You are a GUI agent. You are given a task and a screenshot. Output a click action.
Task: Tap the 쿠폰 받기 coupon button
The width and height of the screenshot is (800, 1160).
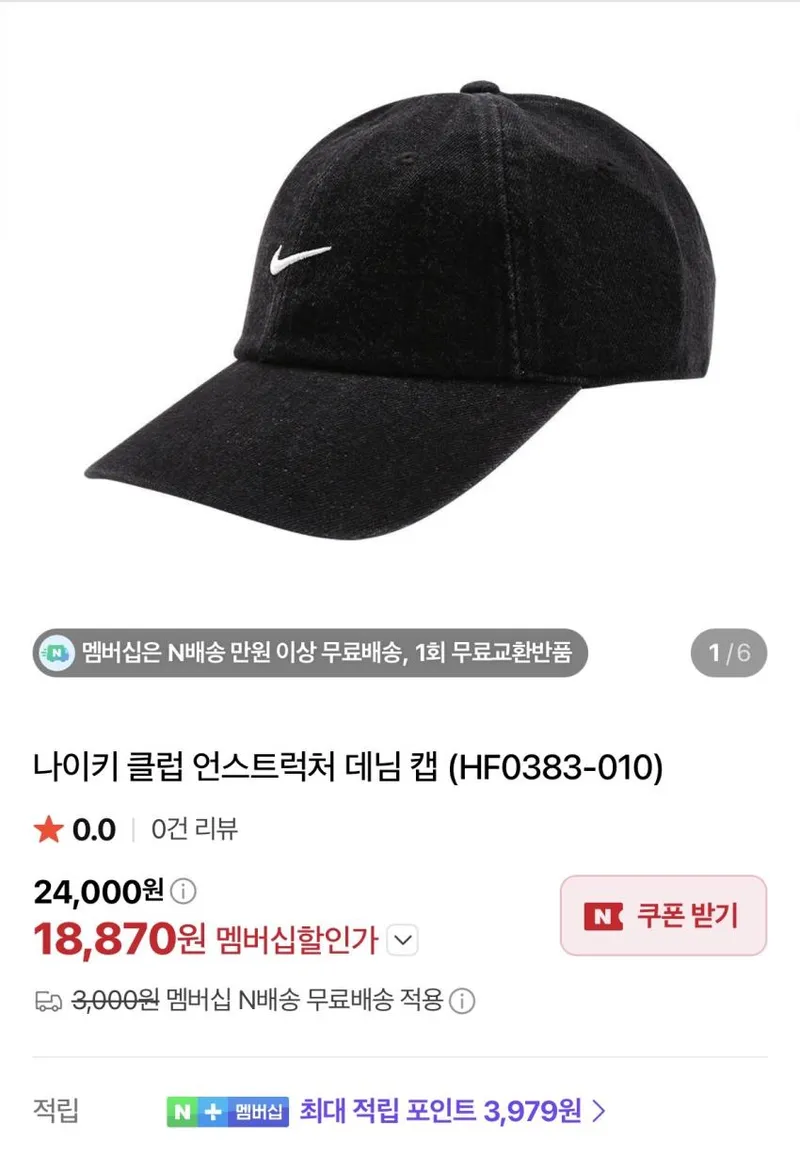[x=663, y=915]
